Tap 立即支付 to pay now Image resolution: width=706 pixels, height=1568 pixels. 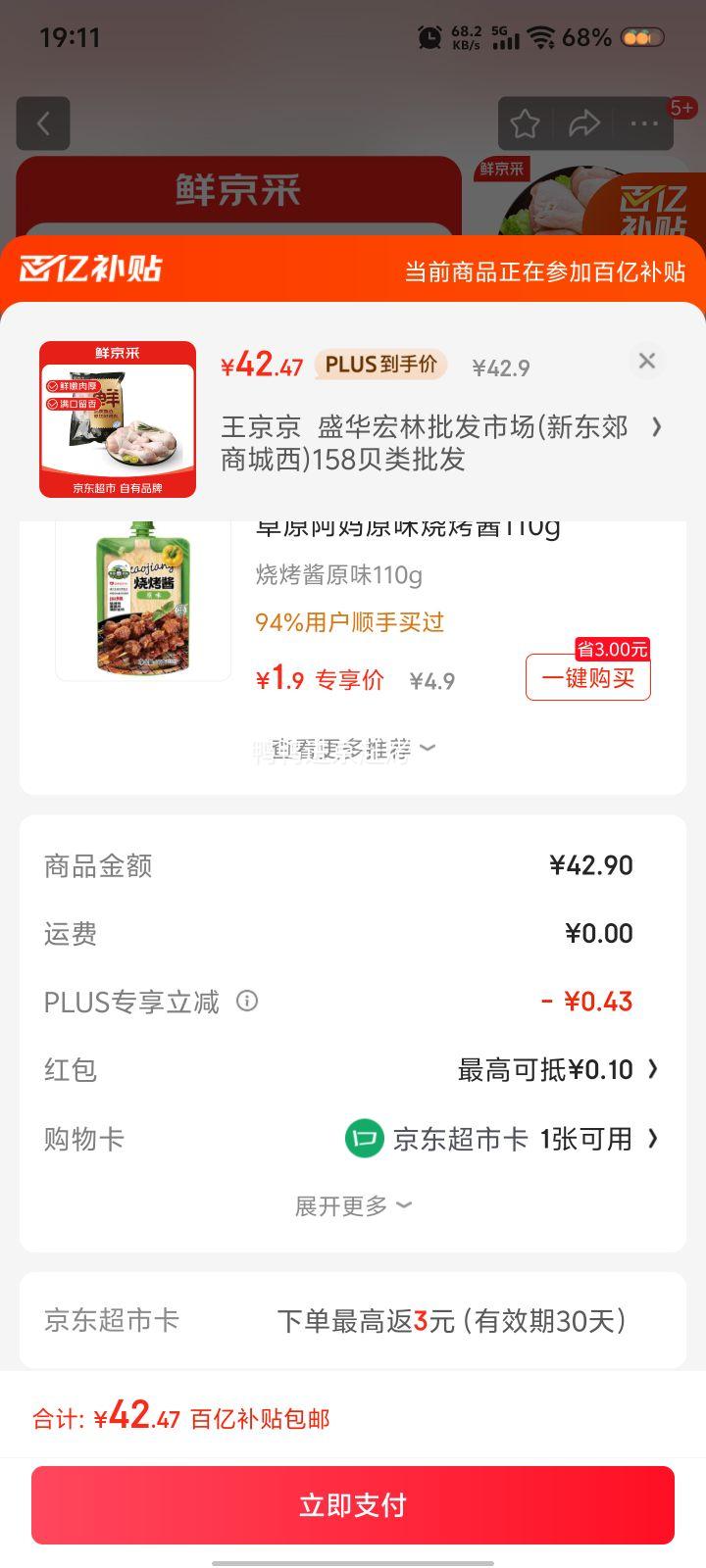tap(353, 1504)
